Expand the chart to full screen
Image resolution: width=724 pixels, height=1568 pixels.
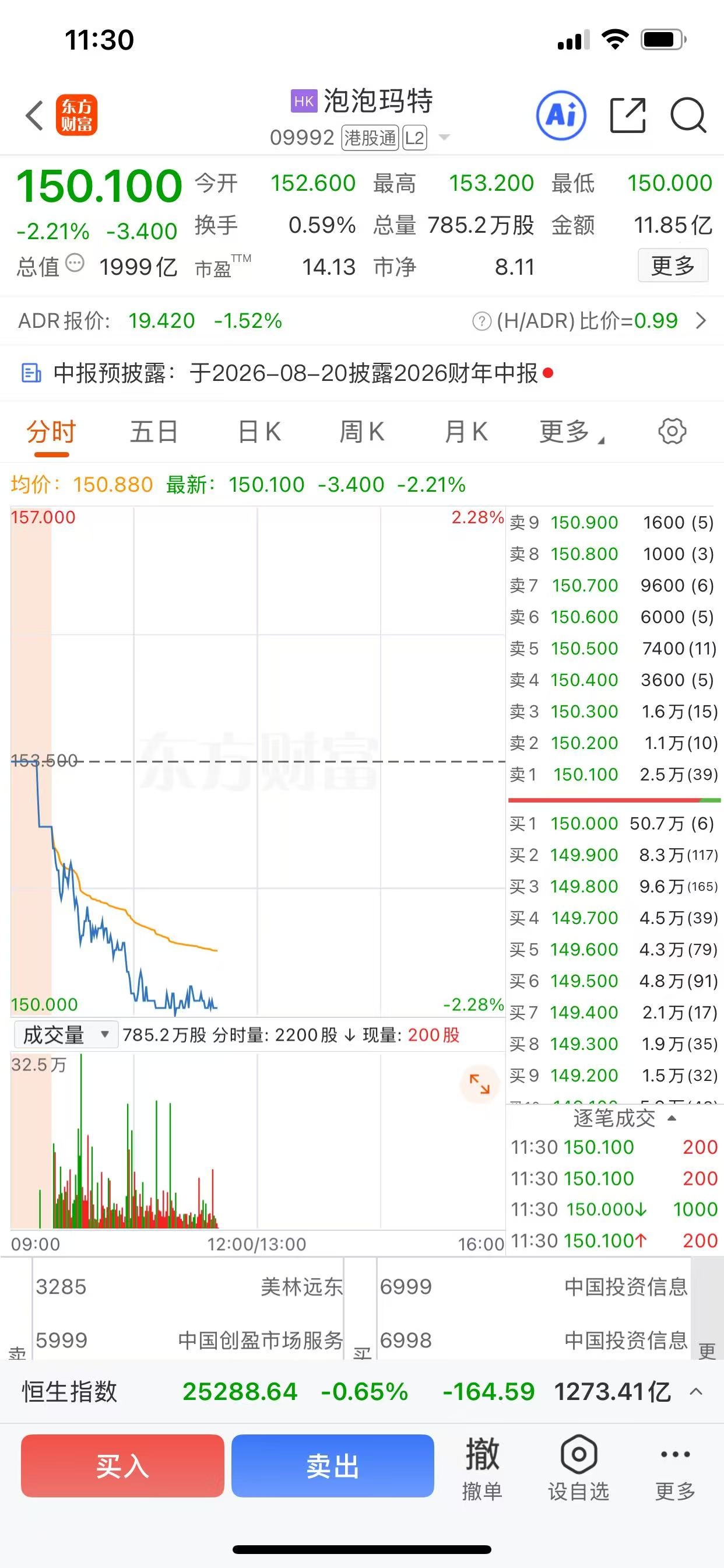479,1084
